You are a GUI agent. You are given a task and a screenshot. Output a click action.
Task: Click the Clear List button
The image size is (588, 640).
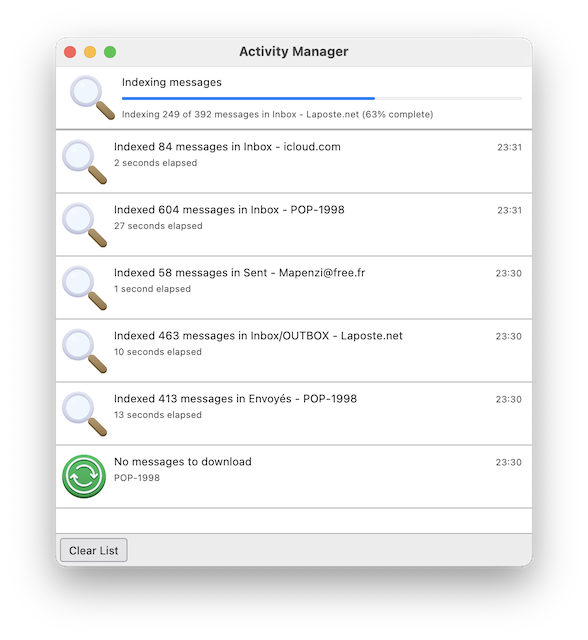pyautogui.click(x=93, y=550)
